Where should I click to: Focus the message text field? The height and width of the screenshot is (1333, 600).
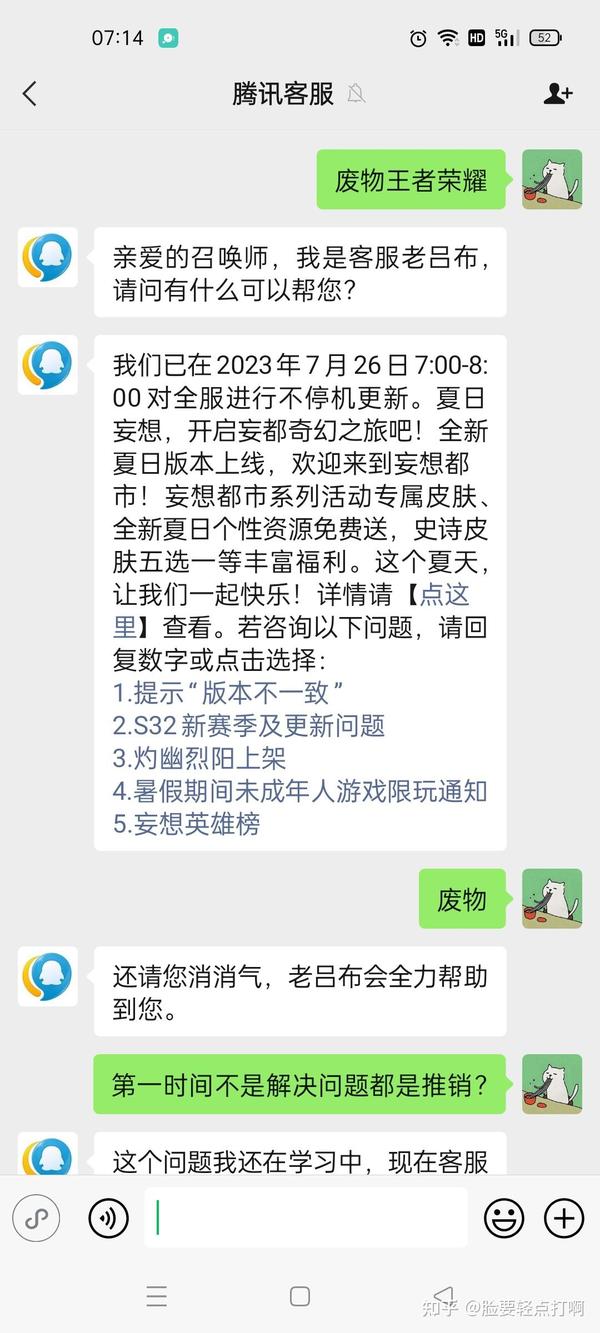point(306,1217)
